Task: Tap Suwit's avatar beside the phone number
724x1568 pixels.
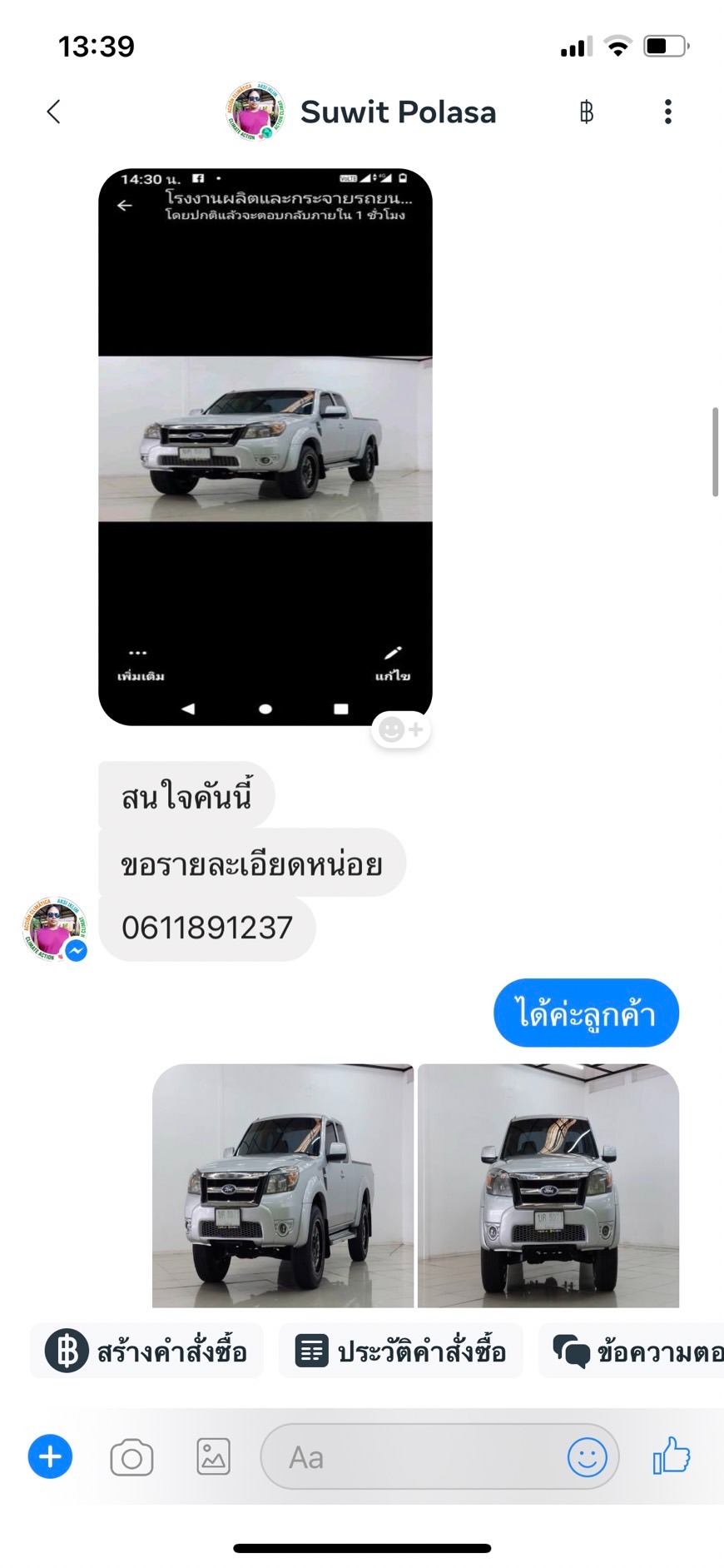Action: 54,929
